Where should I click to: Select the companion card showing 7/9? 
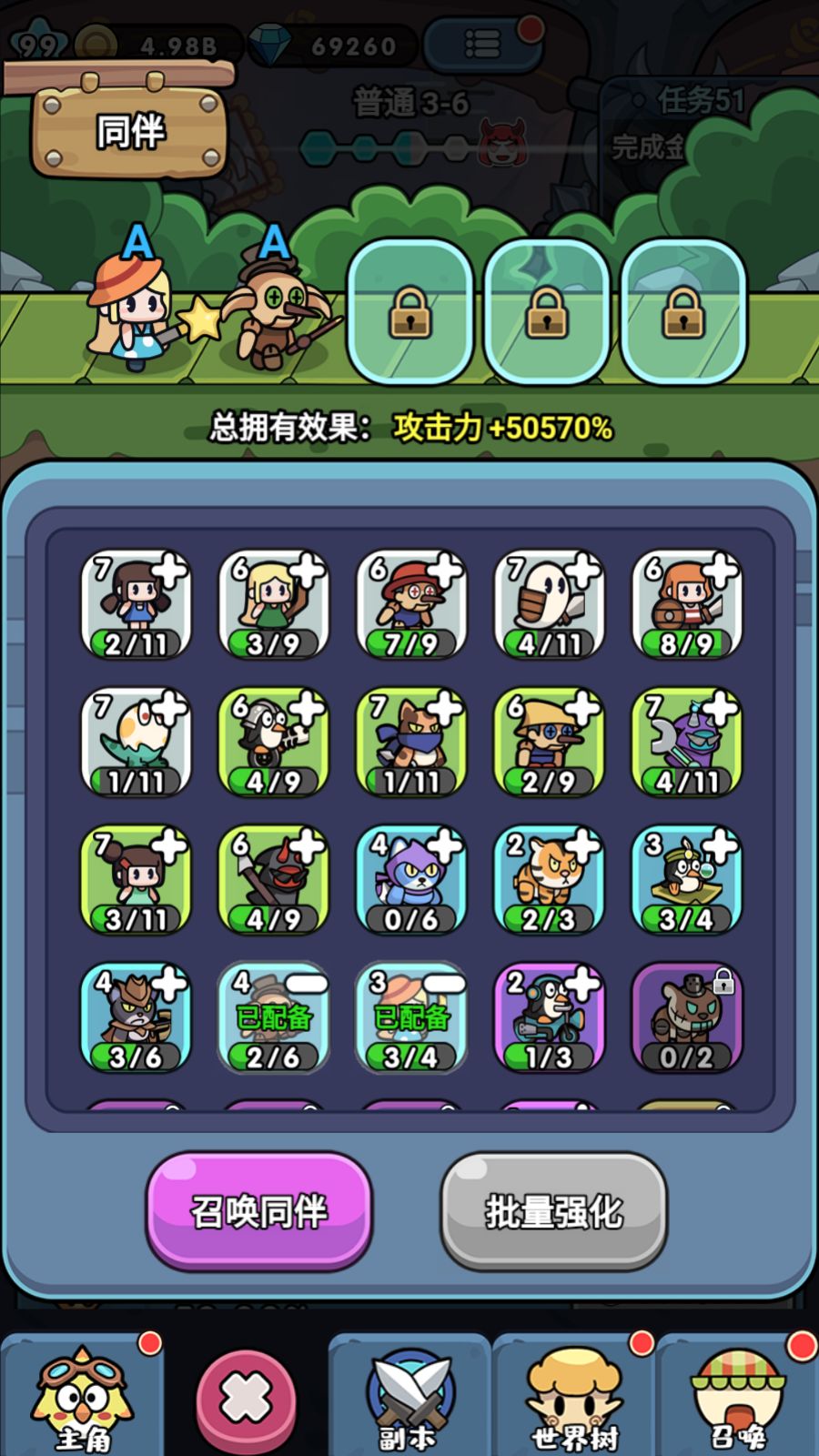click(411, 605)
